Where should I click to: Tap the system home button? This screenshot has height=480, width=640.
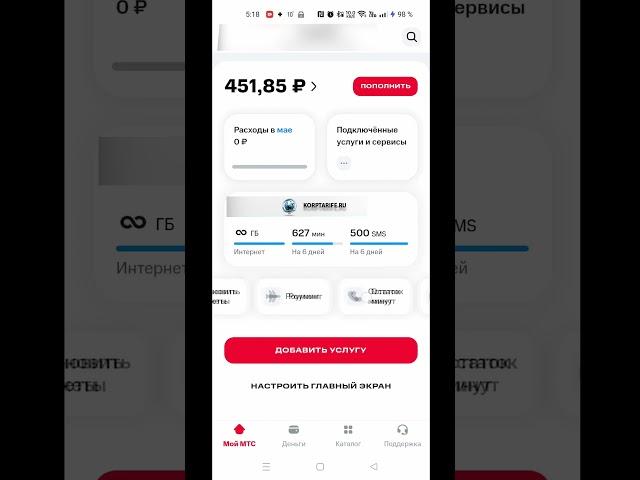(320, 466)
